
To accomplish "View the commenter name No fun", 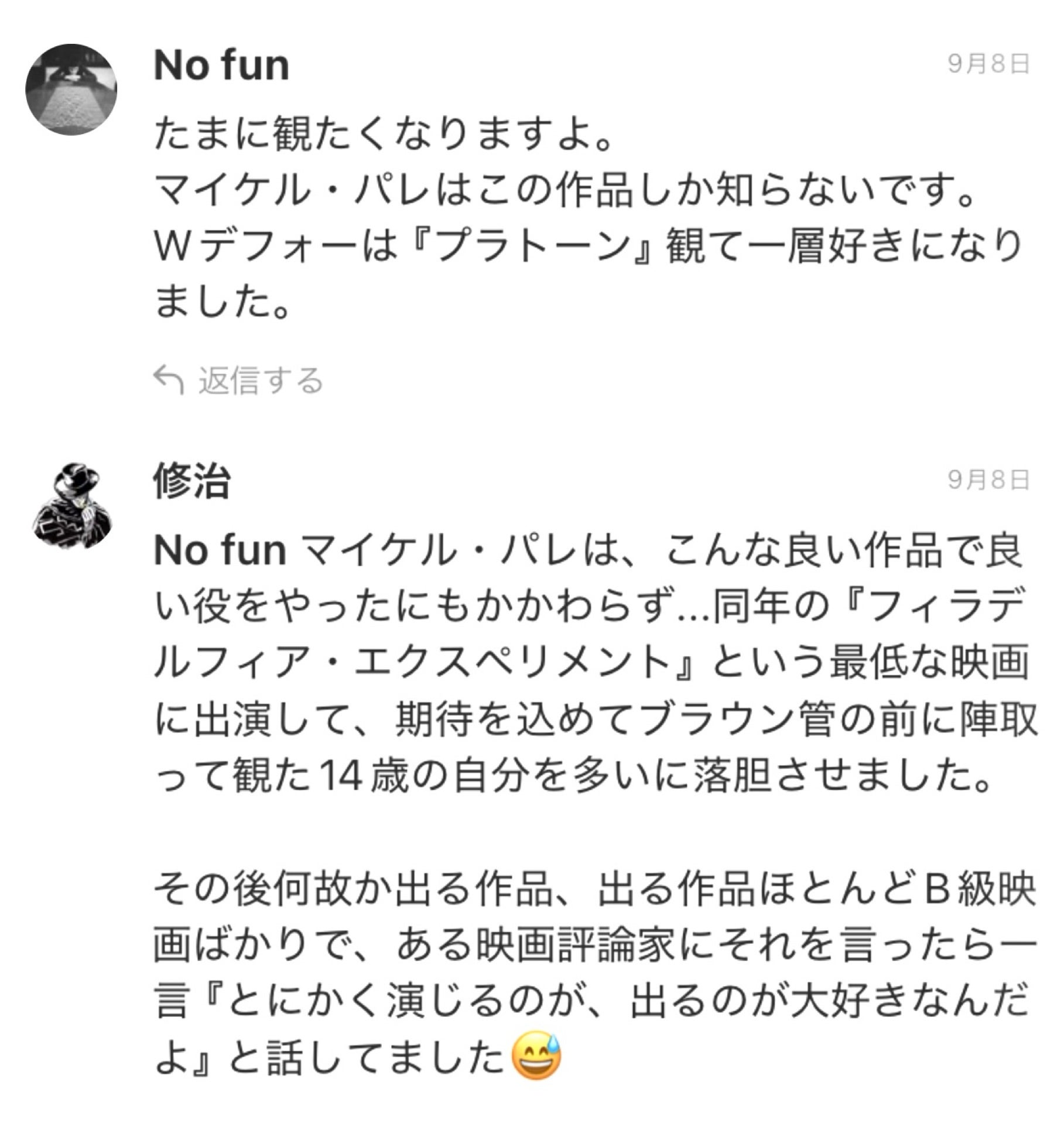I will 222,66.
